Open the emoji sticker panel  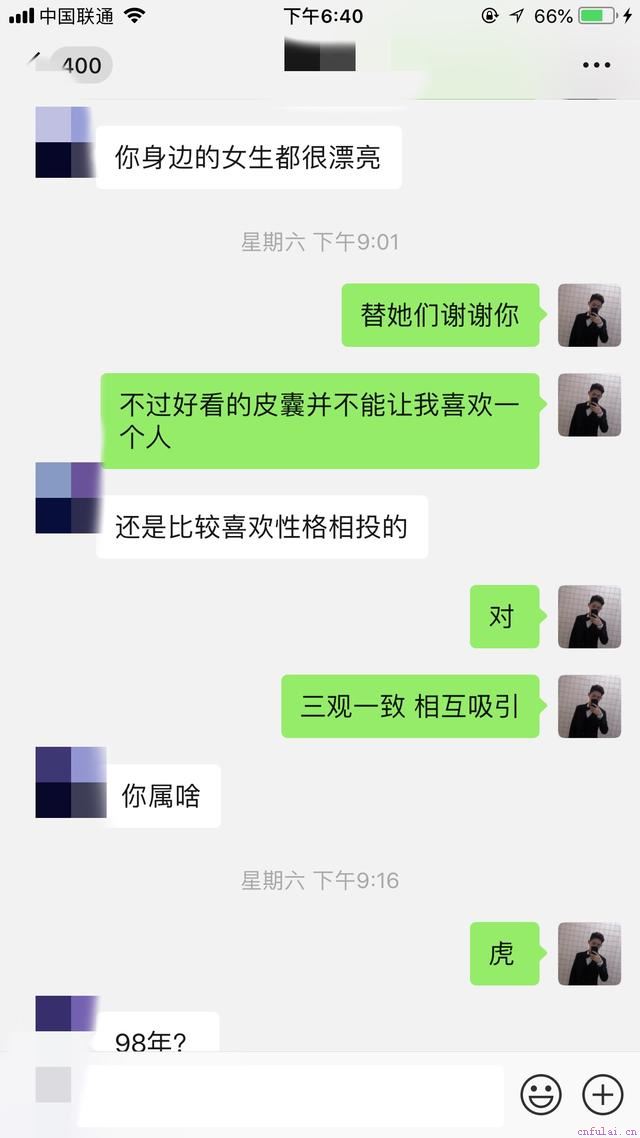[541, 1095]
